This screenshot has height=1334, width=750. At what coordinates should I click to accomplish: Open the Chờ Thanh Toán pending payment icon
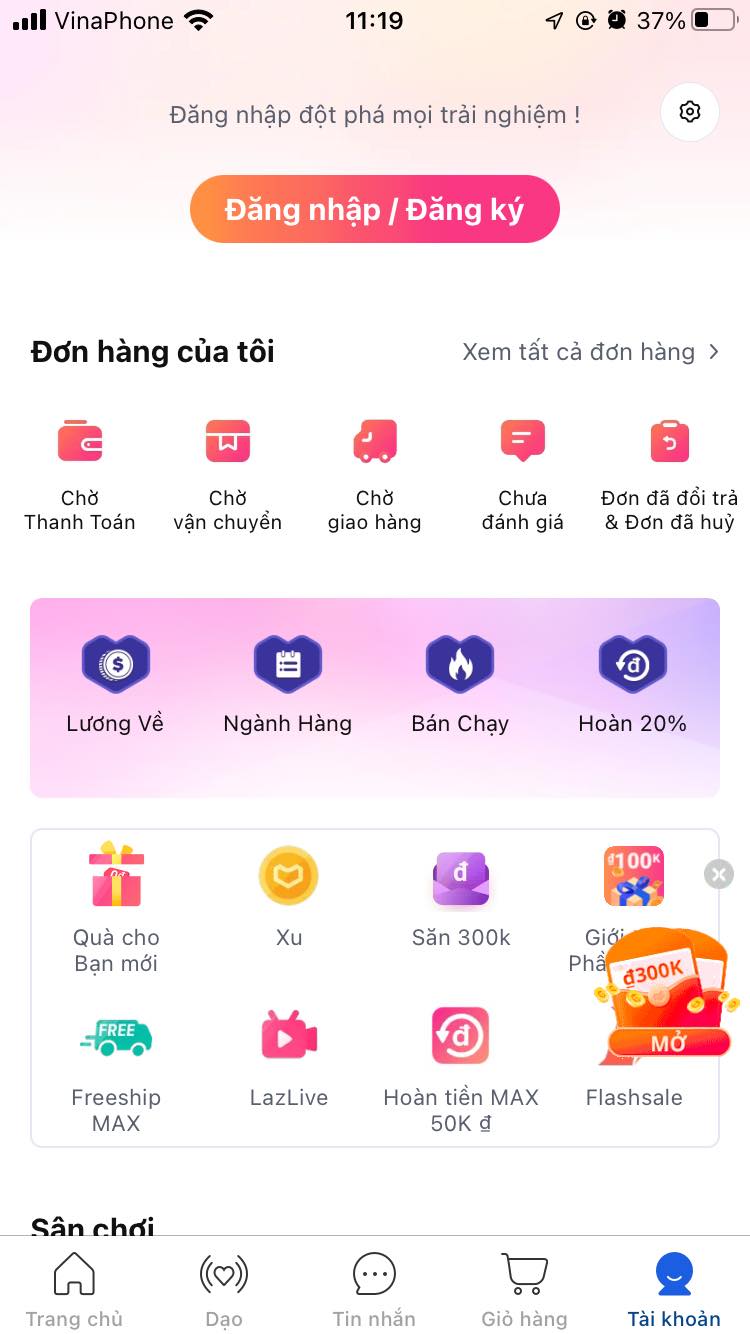(x=80, y=440)
